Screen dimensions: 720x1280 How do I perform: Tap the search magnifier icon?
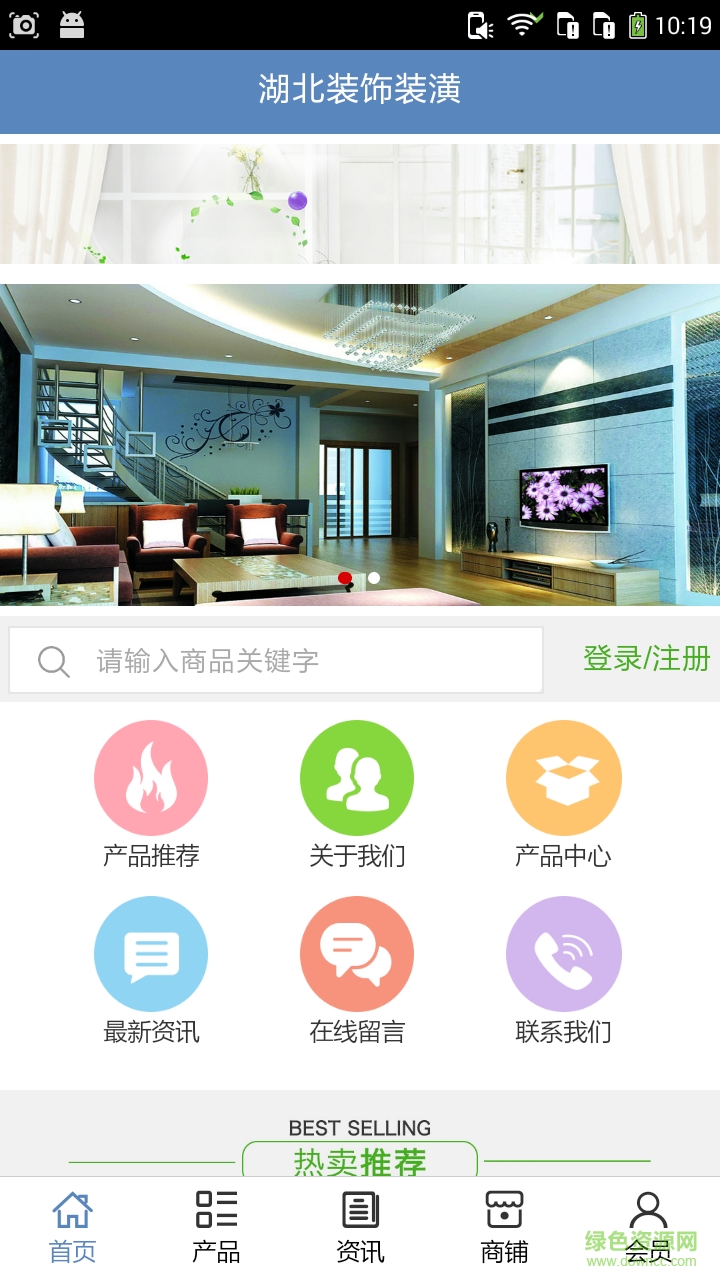53,660
